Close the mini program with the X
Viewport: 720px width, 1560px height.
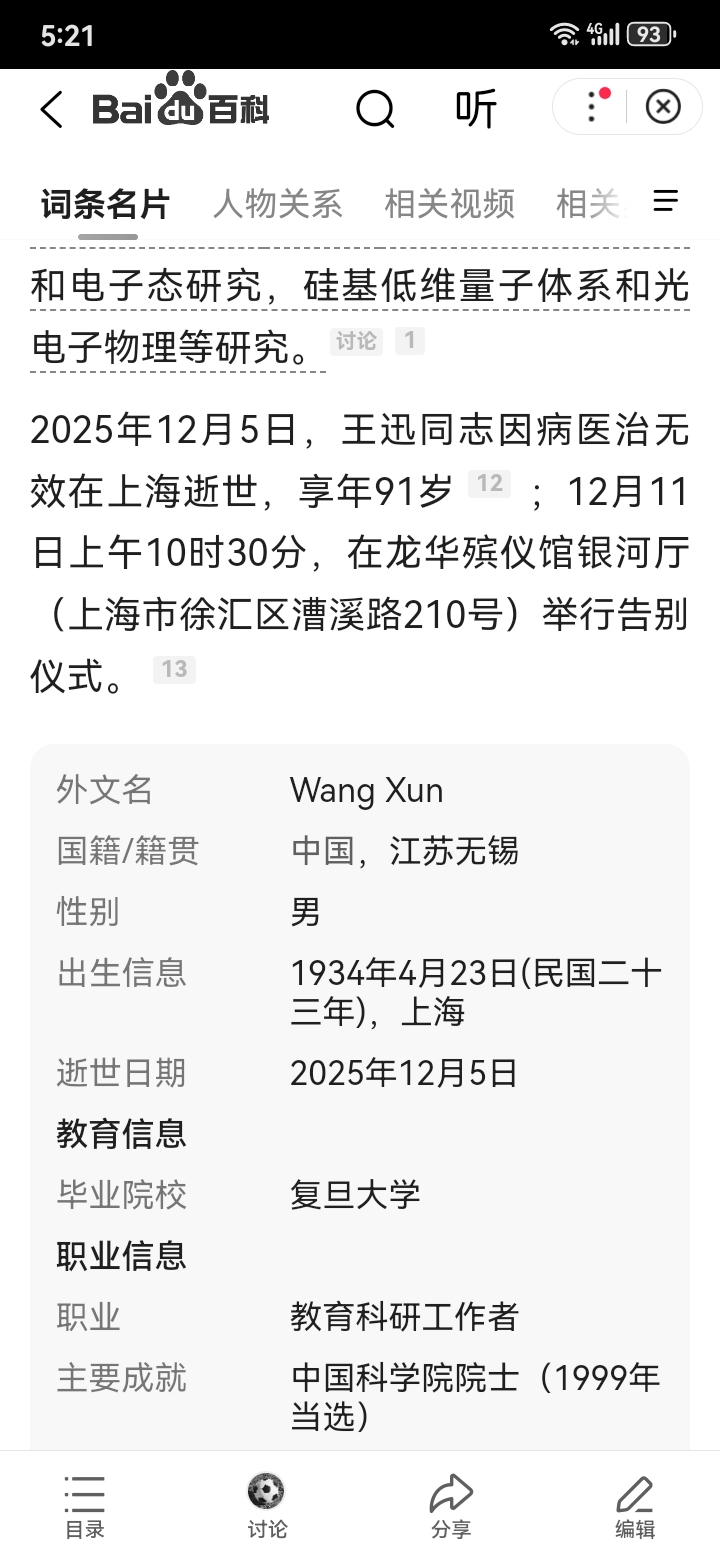coord(663,106)
